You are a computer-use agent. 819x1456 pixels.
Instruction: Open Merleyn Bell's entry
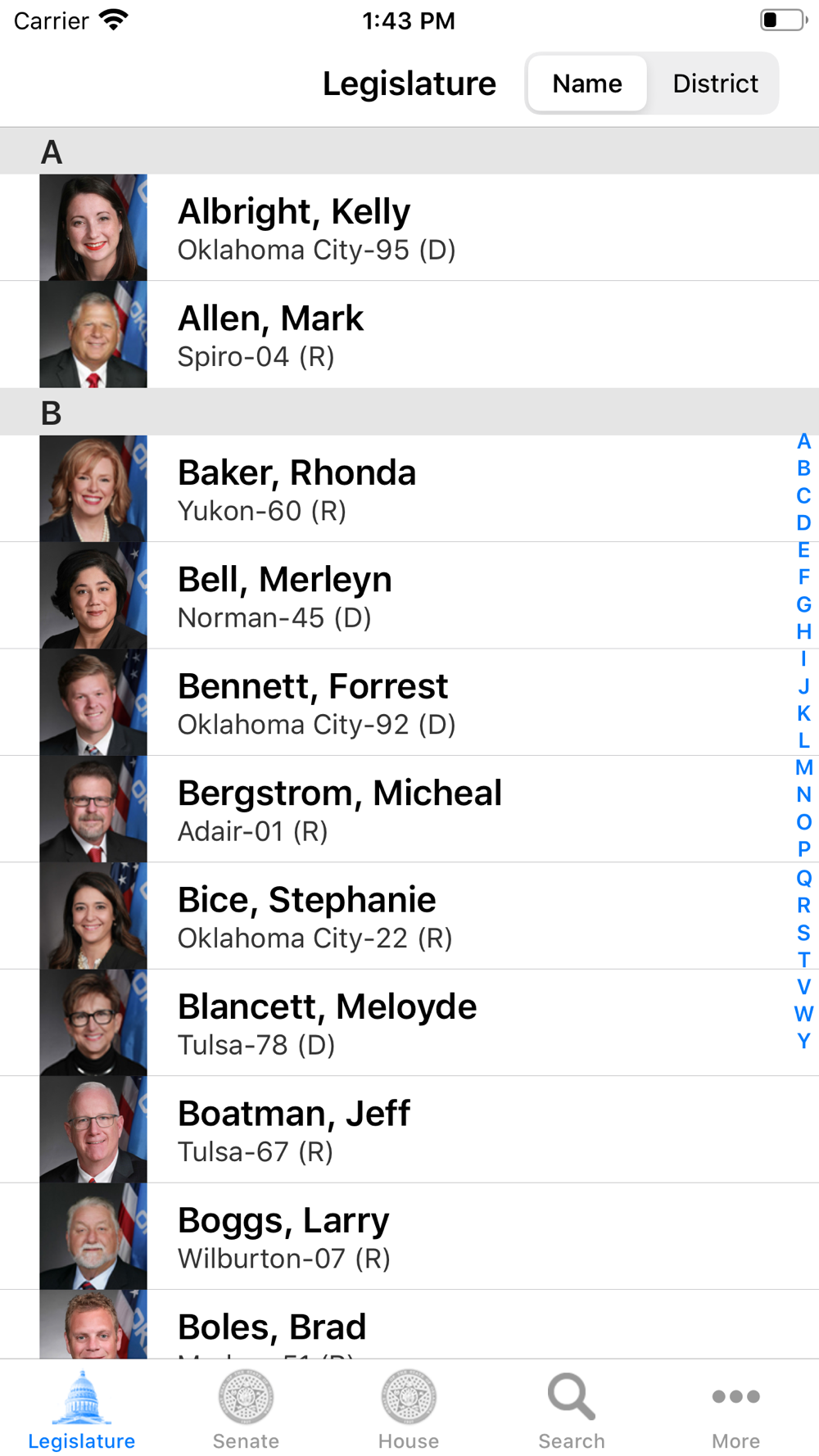[409, 595]
